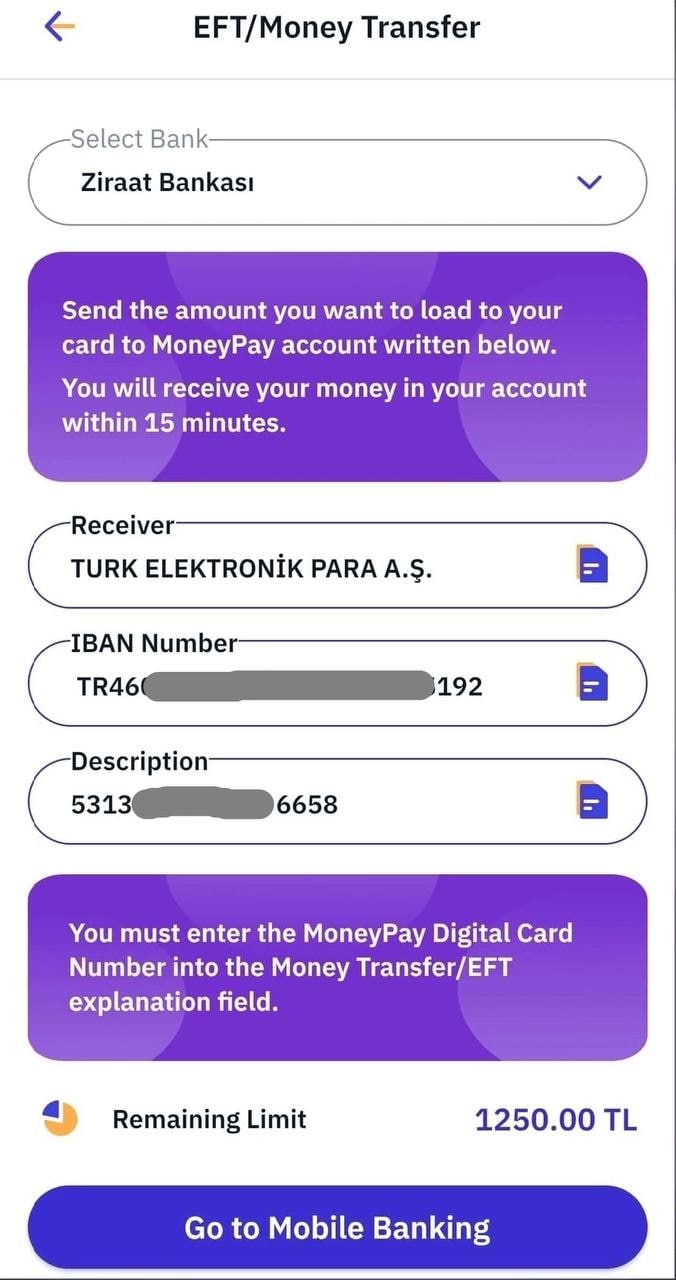Go back from EFT/Money Transfer

(x=60, y=27)
